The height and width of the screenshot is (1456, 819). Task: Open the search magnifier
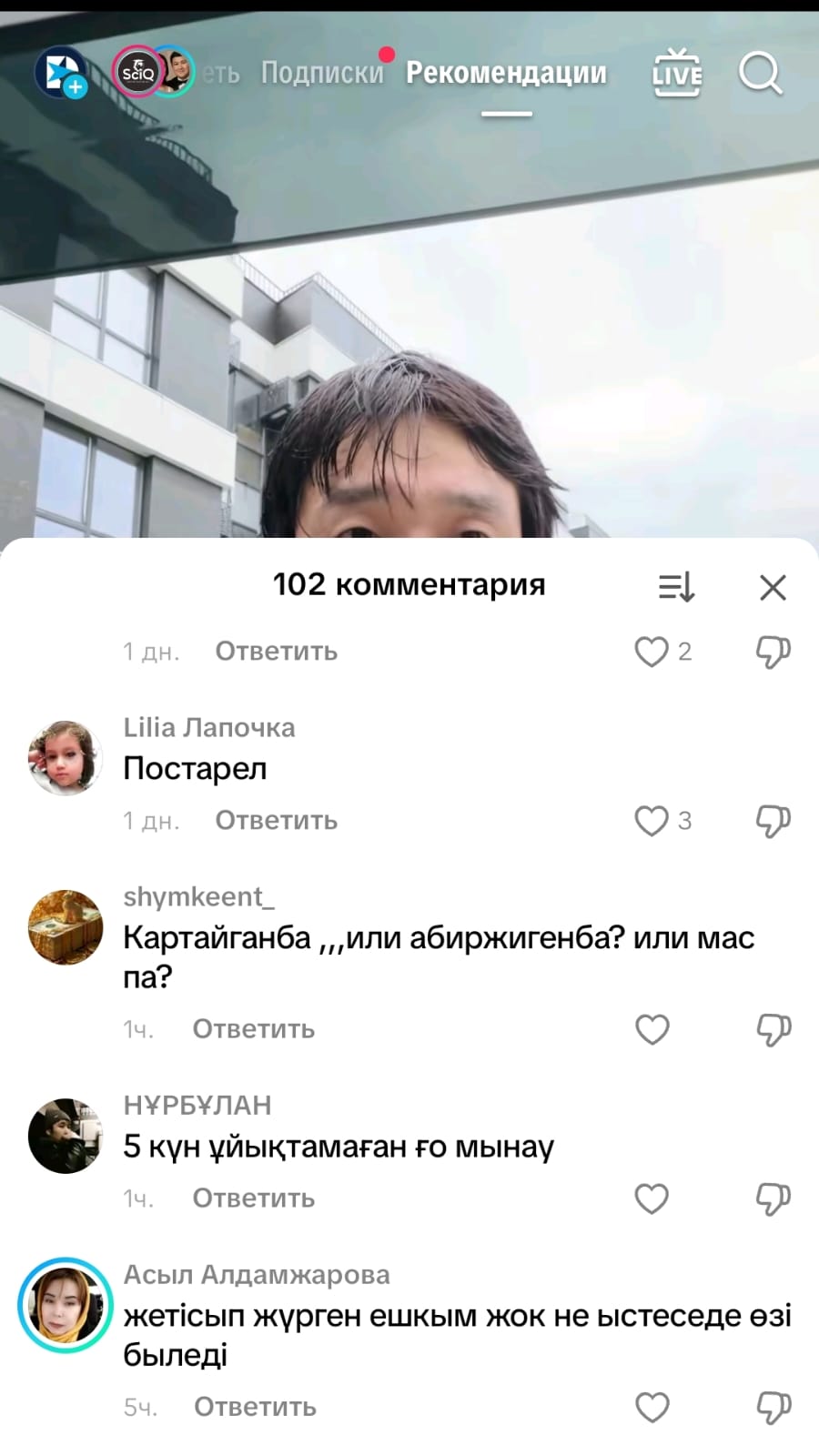759,73
